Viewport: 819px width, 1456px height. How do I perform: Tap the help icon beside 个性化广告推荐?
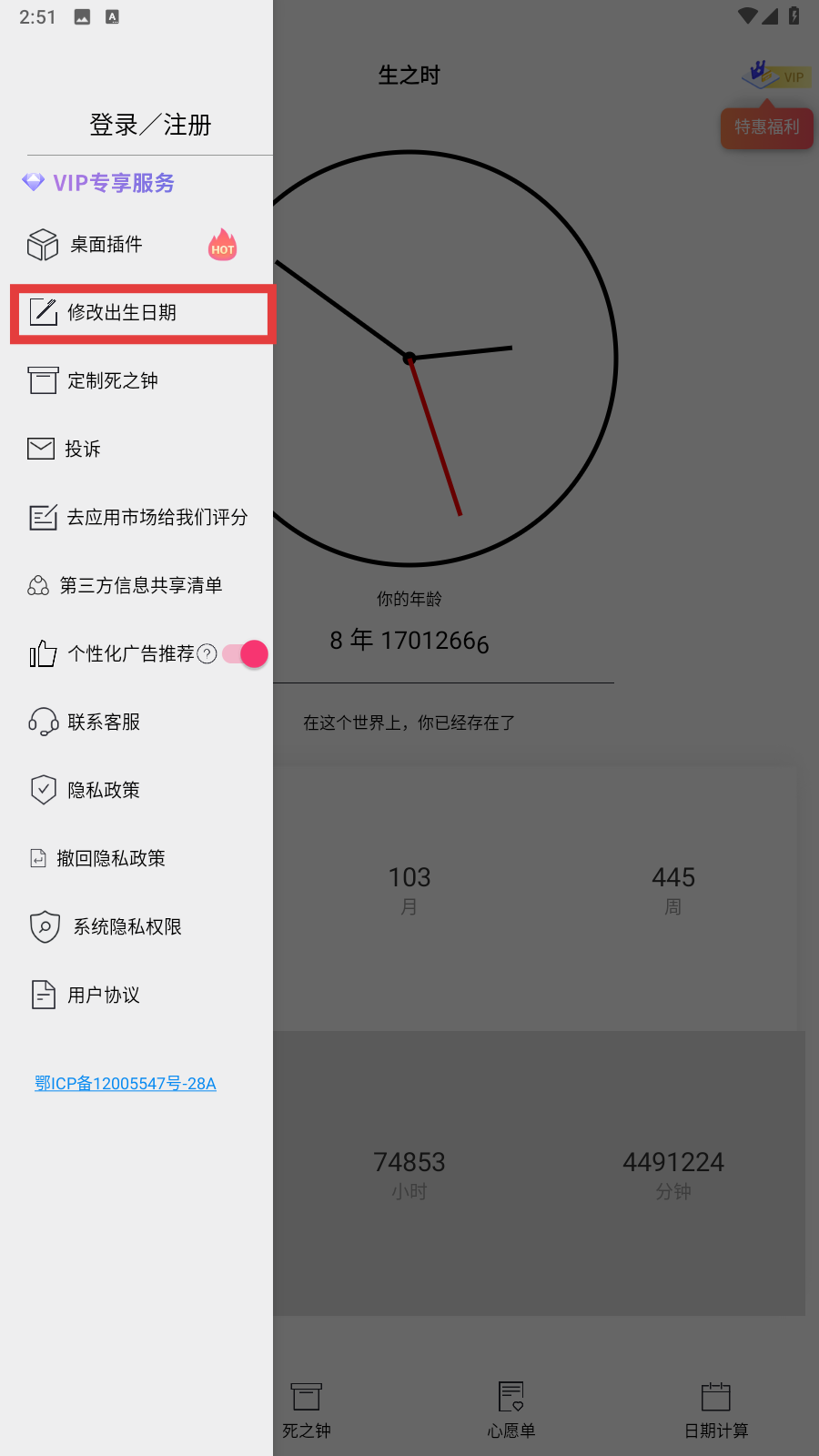(207, 653)
